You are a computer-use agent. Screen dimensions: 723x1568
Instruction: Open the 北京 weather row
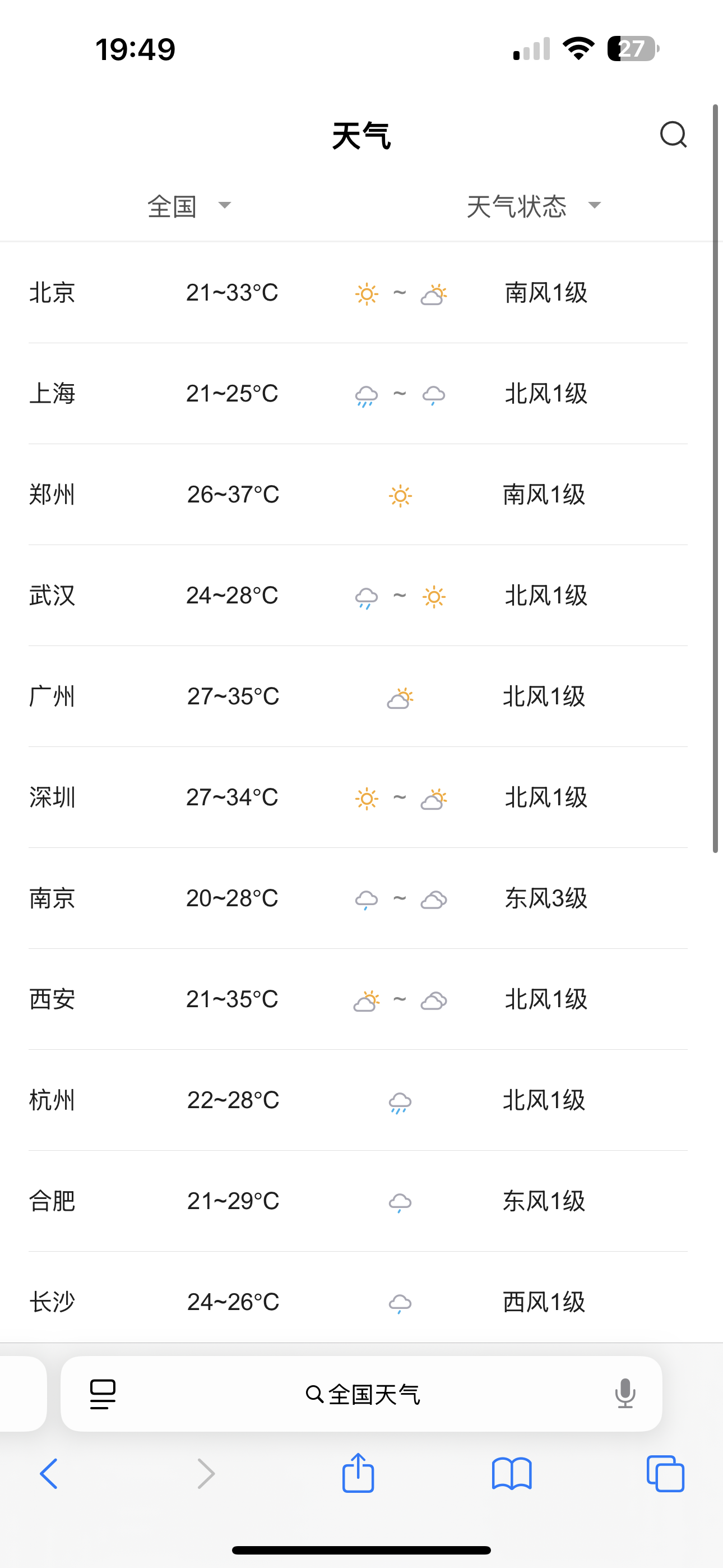[x=358, y=293]
